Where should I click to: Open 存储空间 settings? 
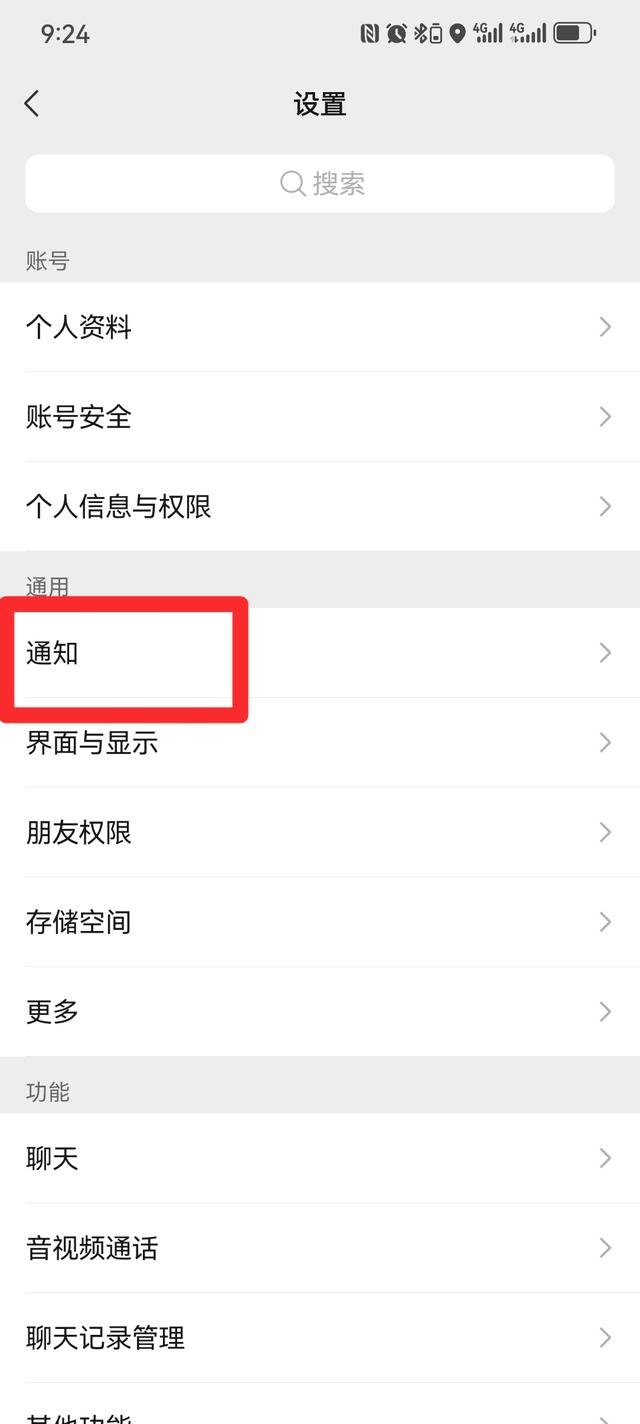pyautogui.click(x=320, y=922)
